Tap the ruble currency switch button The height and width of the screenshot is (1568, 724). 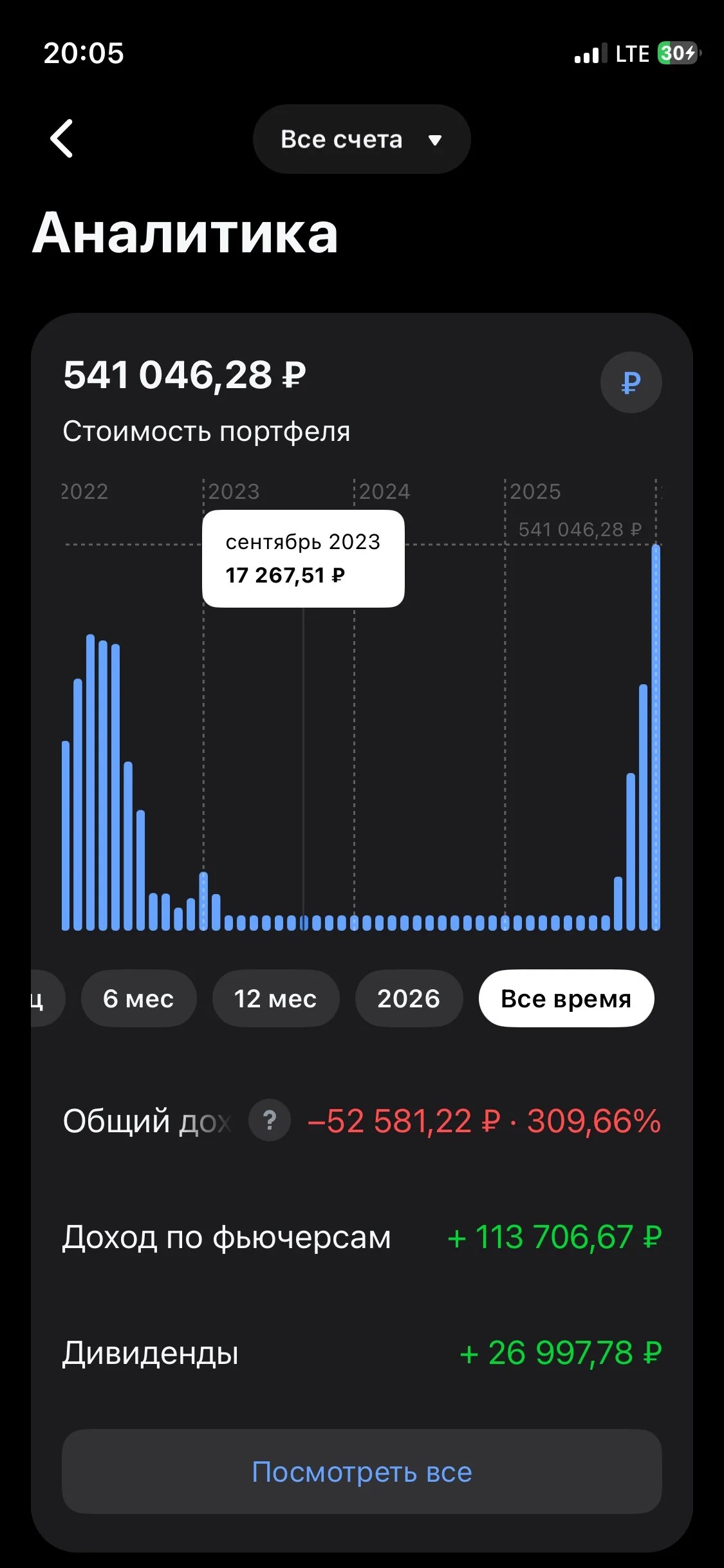(631, 382)
